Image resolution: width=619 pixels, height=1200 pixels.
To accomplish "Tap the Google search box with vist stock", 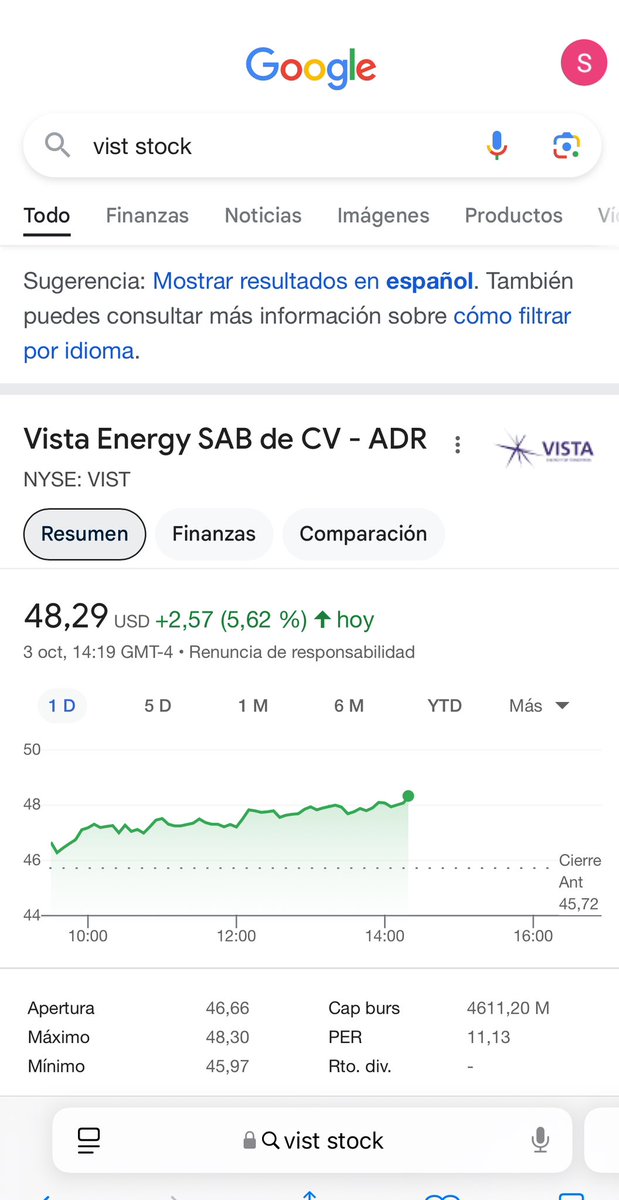I will pyautogui.click(x=260, y=146).
